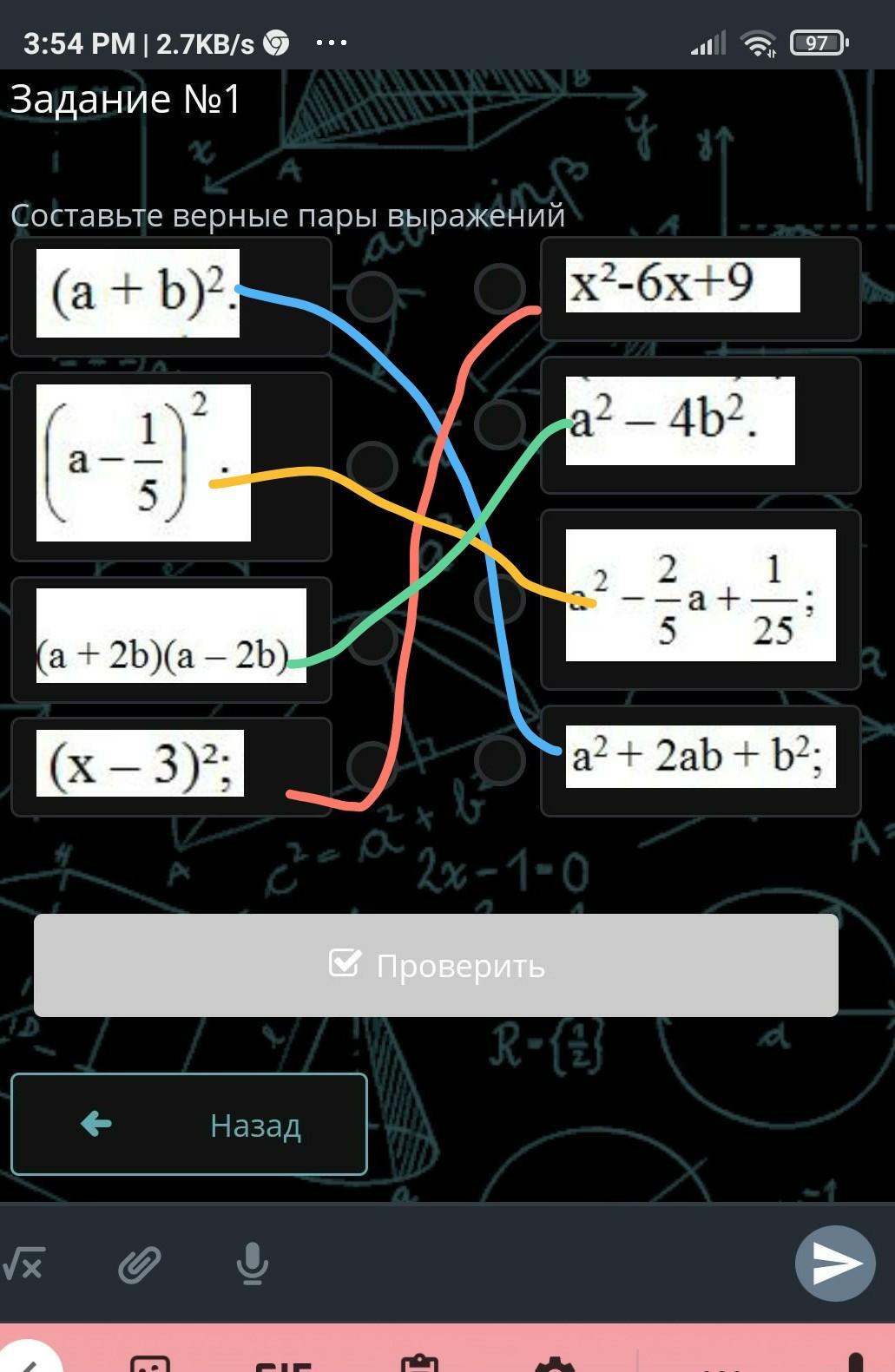The width and height of the screenshot is (895, 1372).
Task: Open the square root formula editor
Action: (24, 1264)
